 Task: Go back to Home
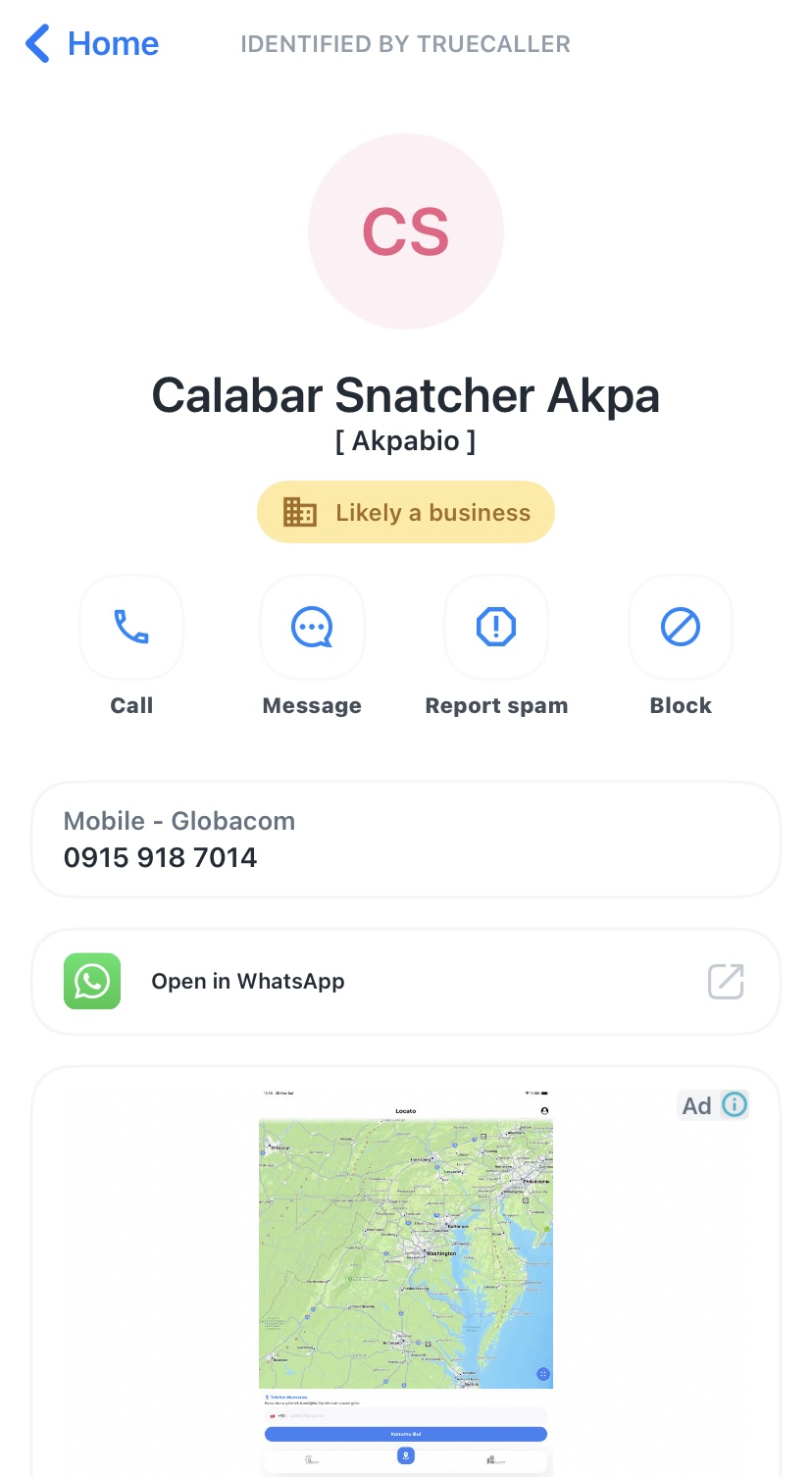pos(91,44)
